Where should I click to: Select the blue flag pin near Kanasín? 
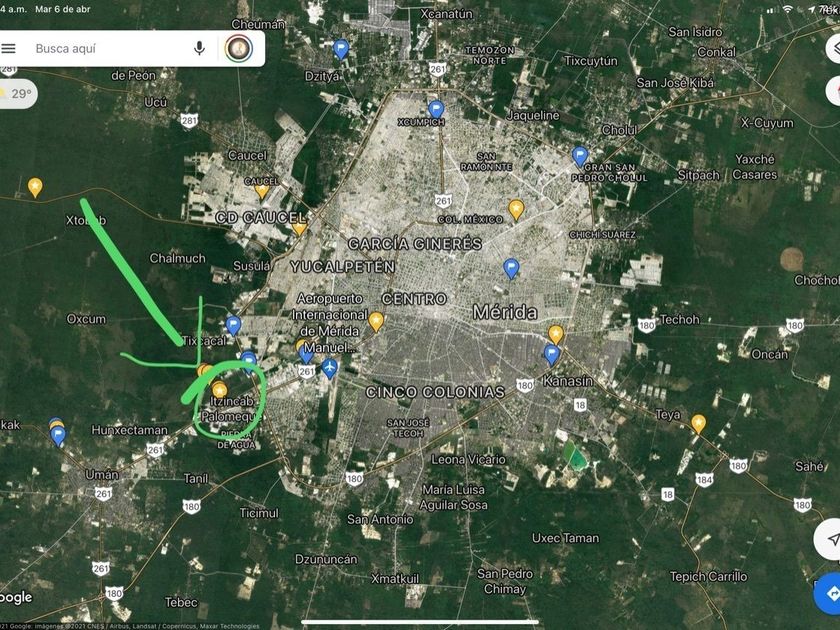coord(551,355)
